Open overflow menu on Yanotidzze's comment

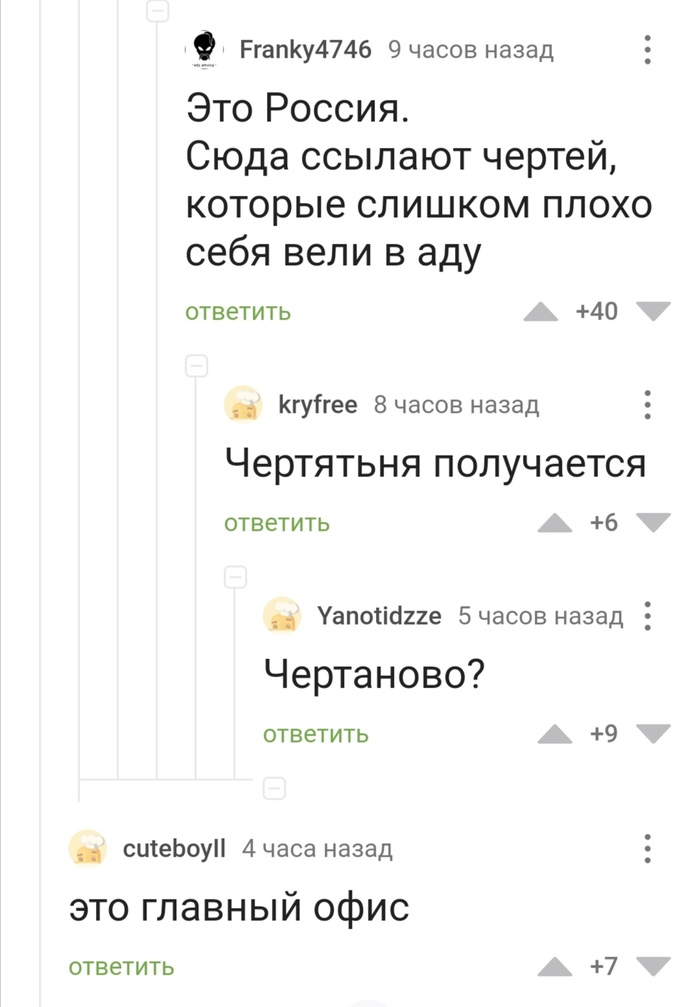point(648,616)
